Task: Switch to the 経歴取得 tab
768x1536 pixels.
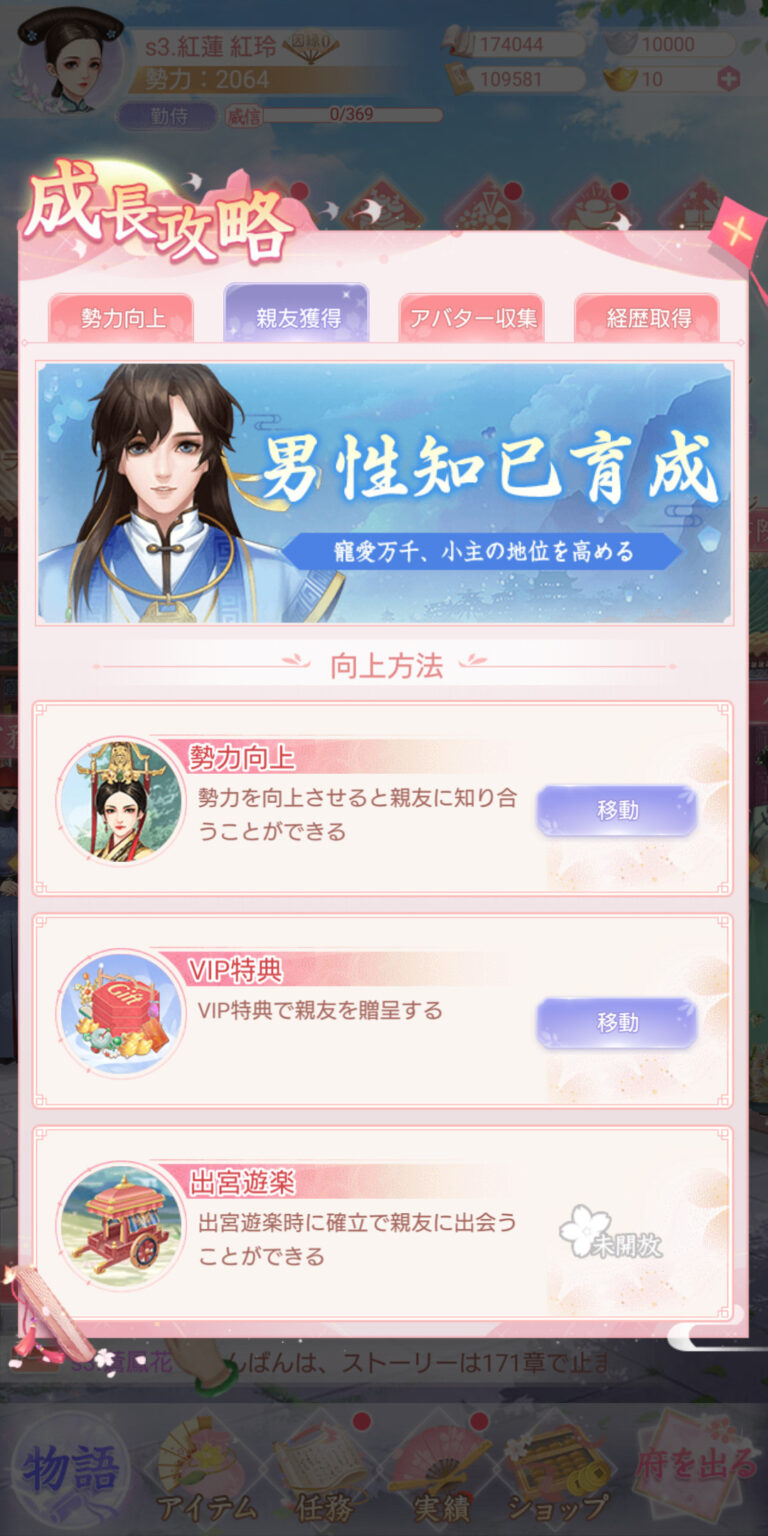Action: (647, 318)
